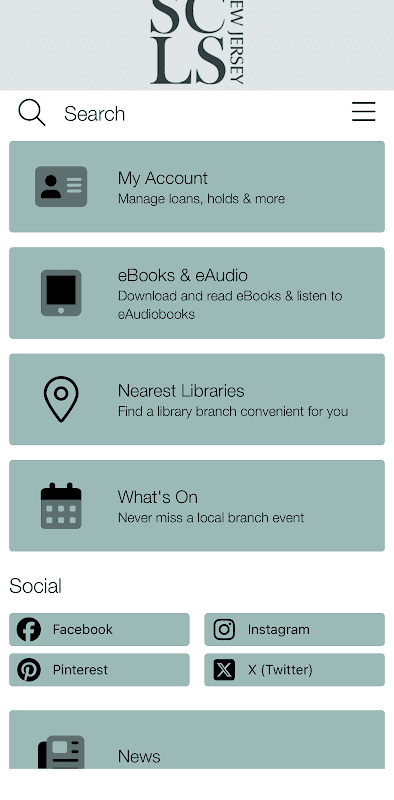This screenshot has height=800, width=394.
Task: View What's On events
Action: tap(197, 506)
